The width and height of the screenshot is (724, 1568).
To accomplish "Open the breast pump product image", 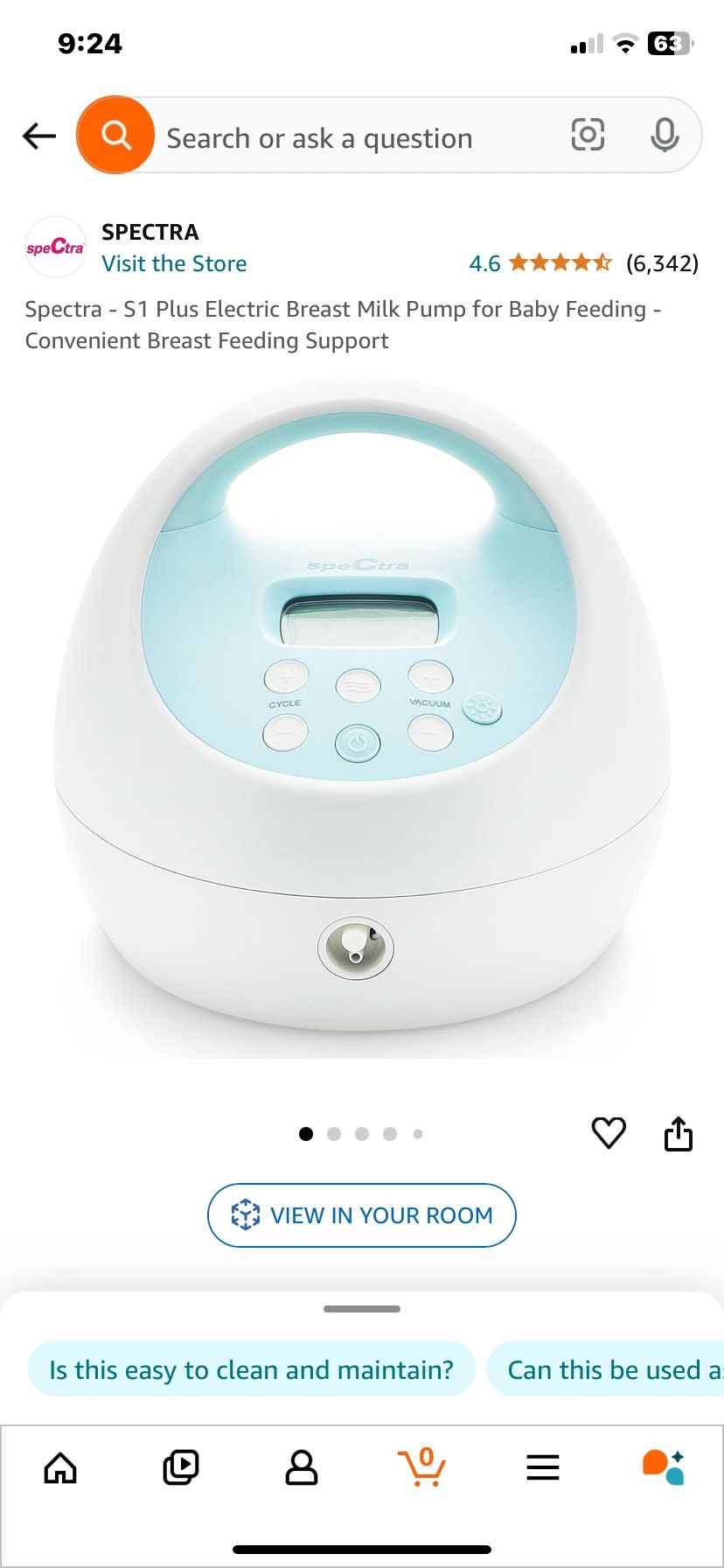I will click(x=362, y=717).
